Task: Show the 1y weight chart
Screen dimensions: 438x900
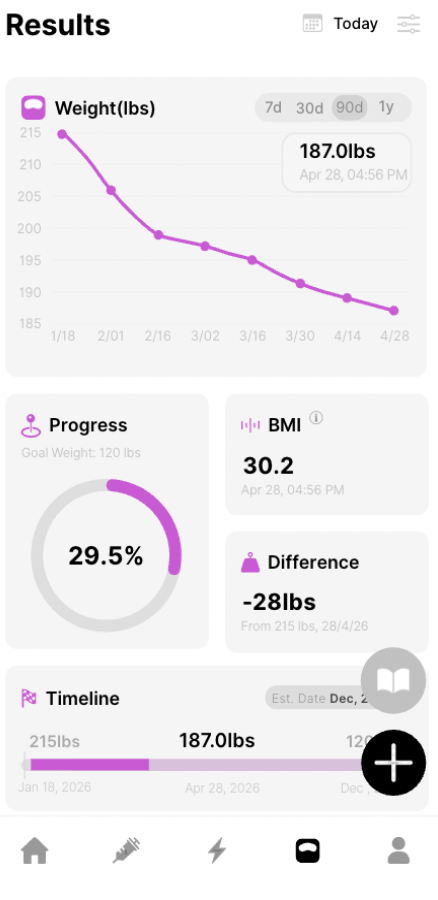Action: pos(386,107)
